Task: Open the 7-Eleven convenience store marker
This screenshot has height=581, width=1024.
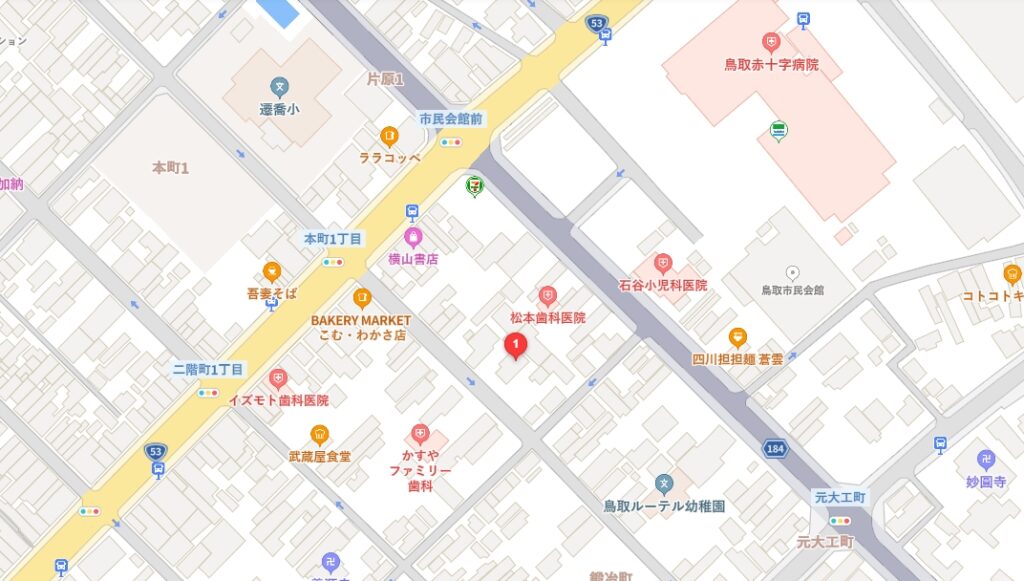Action: pos(474,185)
